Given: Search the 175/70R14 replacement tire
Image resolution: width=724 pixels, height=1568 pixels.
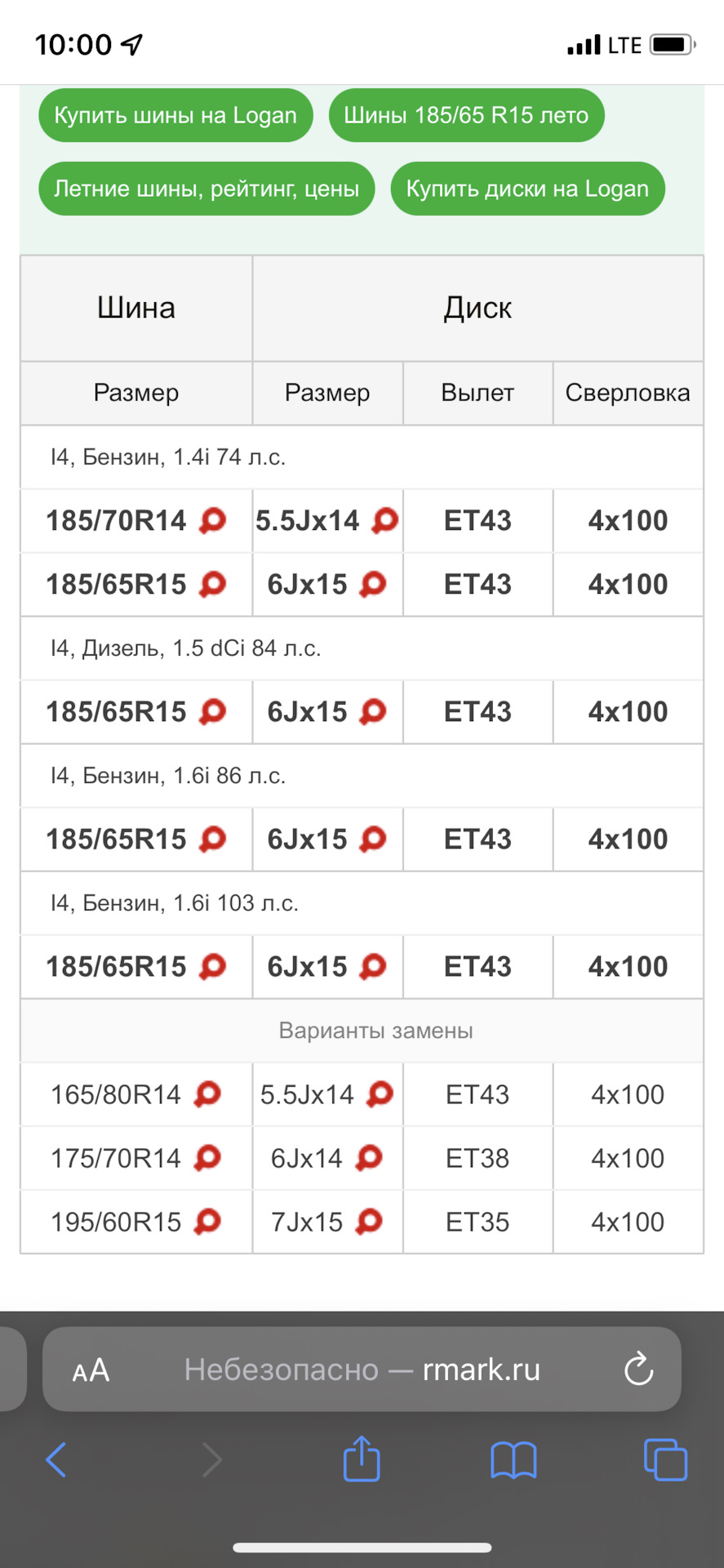Looking at the screenshot, I should point(207,1157).
